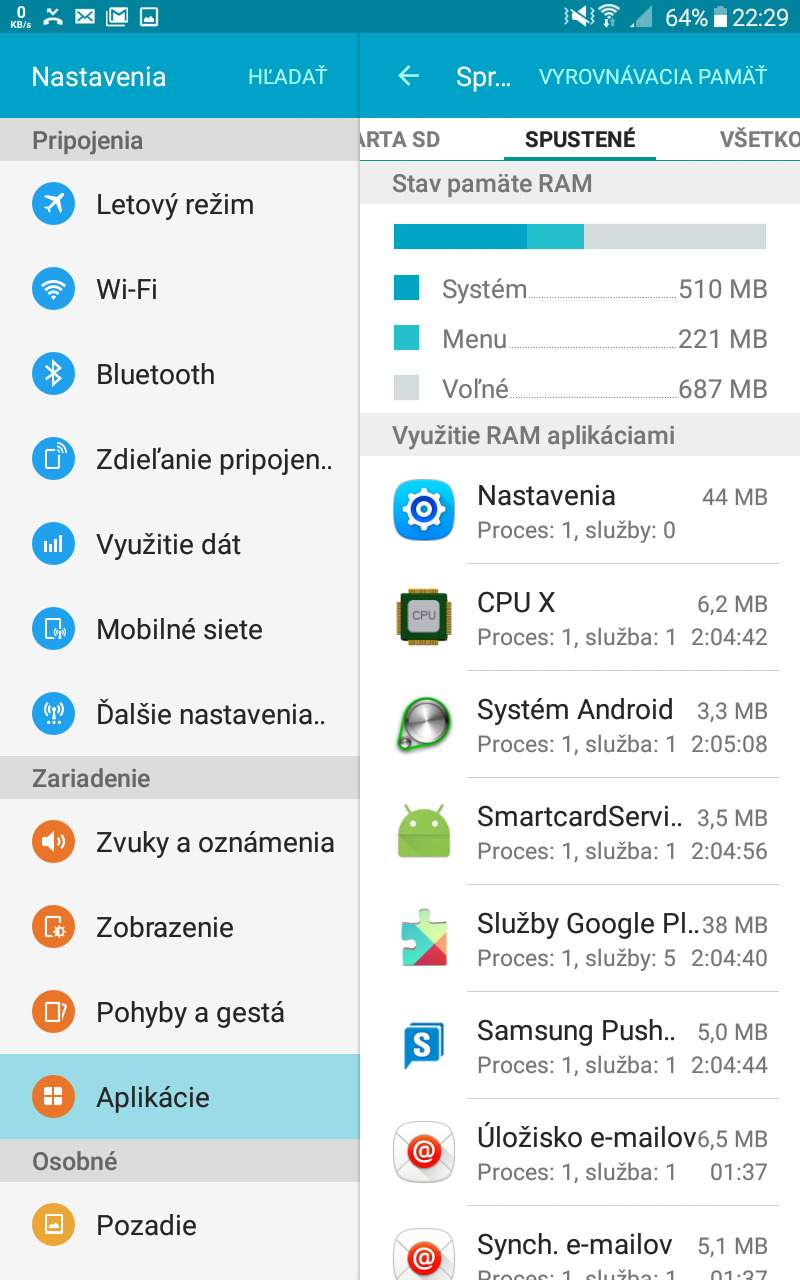Open Úložisko e-mailov process
This screenshot has height=1280, width=800.
coord(580,1152)
